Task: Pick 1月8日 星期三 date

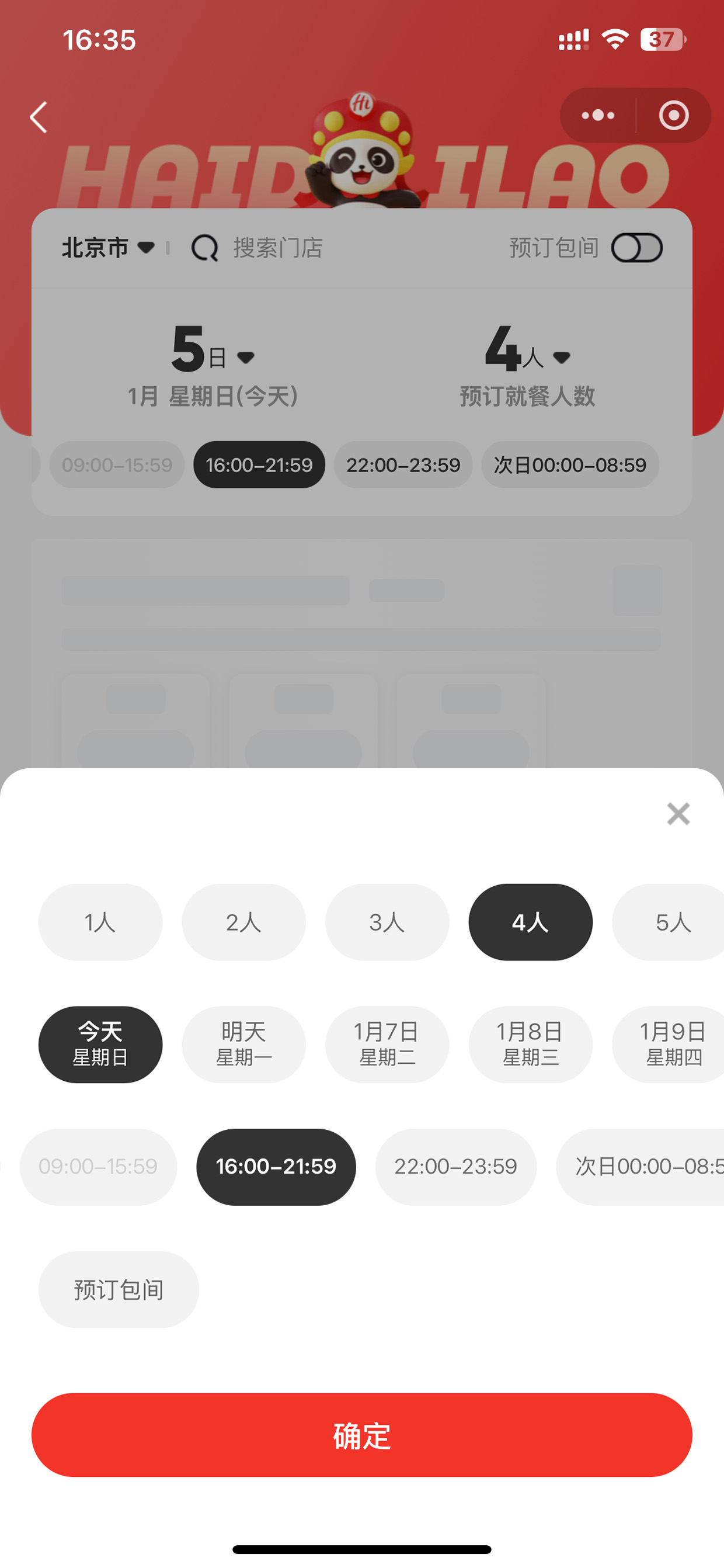Action: 531,1045
